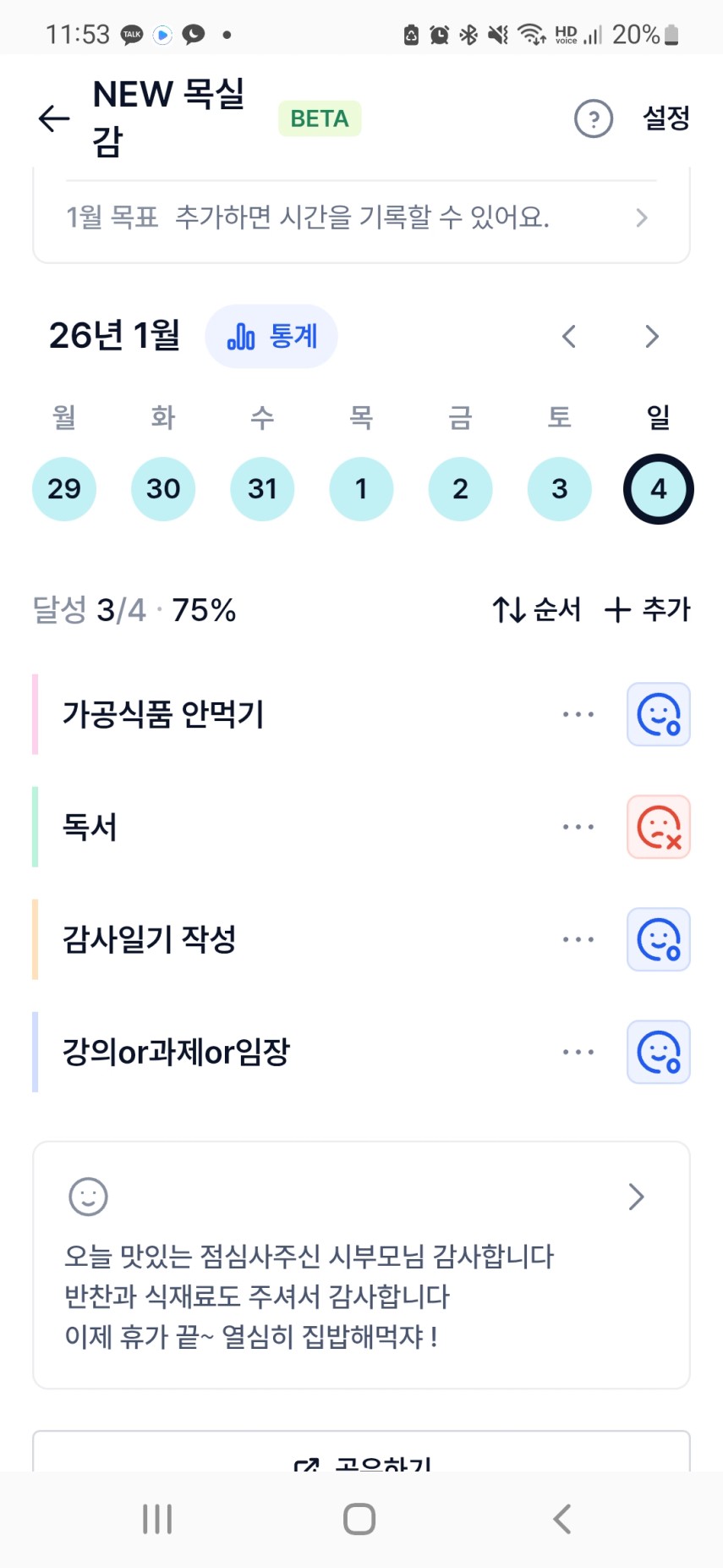Add a new habit with 추가
Screen dimensions: 723x1568
pos(648,610)
